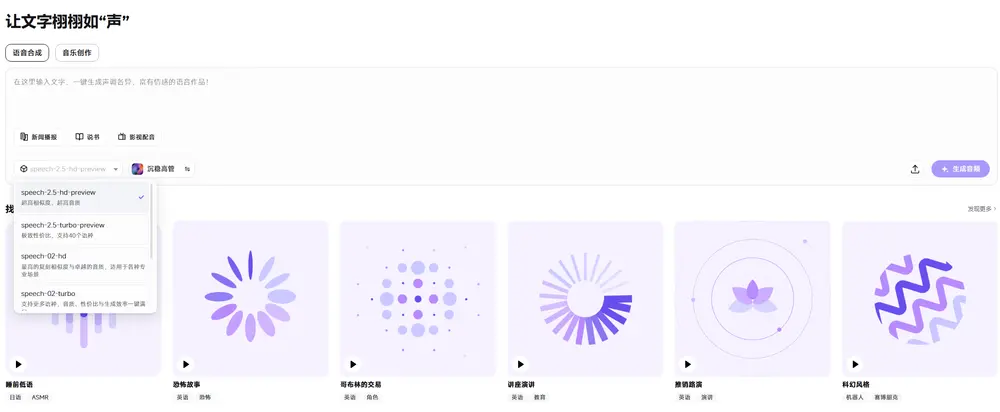Tap the text input area

500,98
